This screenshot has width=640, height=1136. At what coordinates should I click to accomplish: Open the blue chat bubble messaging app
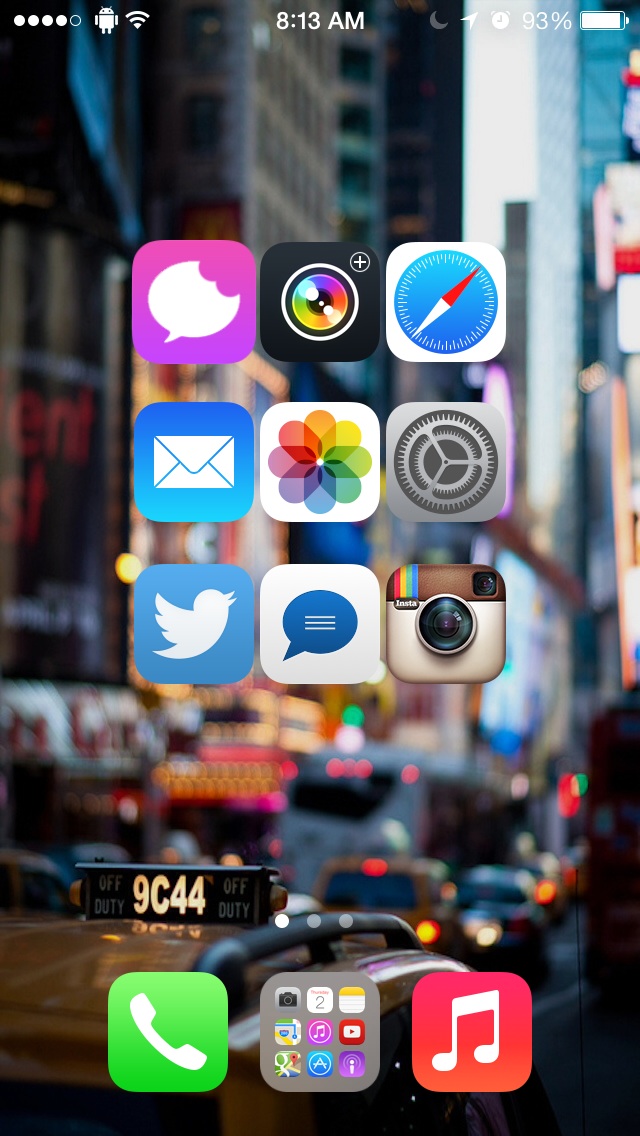coord(320,624)
